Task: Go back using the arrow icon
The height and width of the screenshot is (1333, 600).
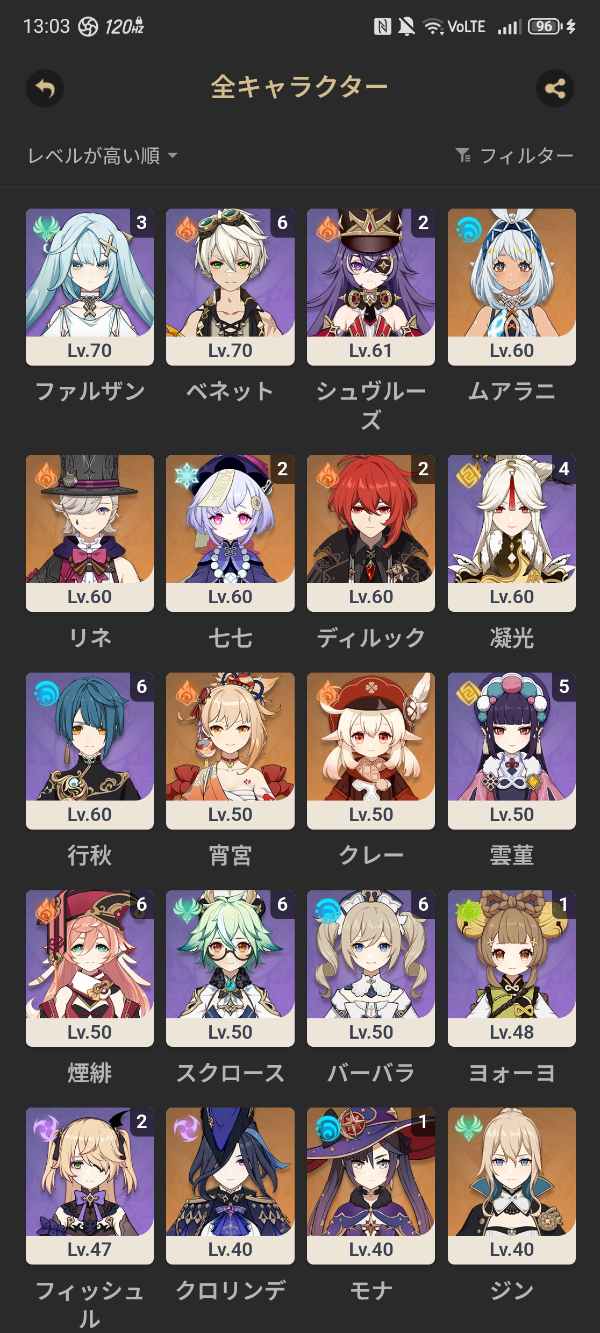Action: (x=44, y=88)
